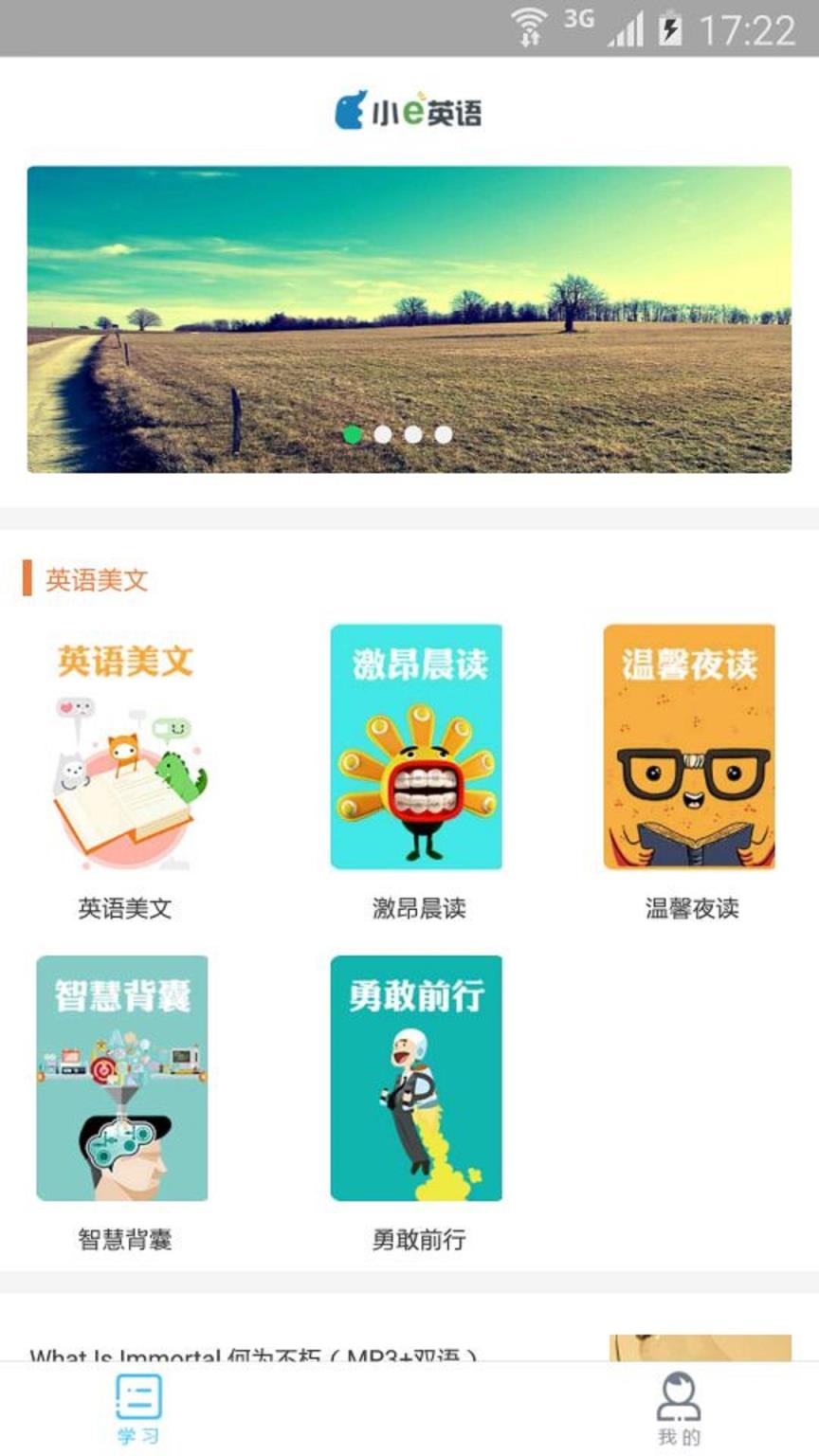Switch to the 学习 tab

pos(137,1406)
